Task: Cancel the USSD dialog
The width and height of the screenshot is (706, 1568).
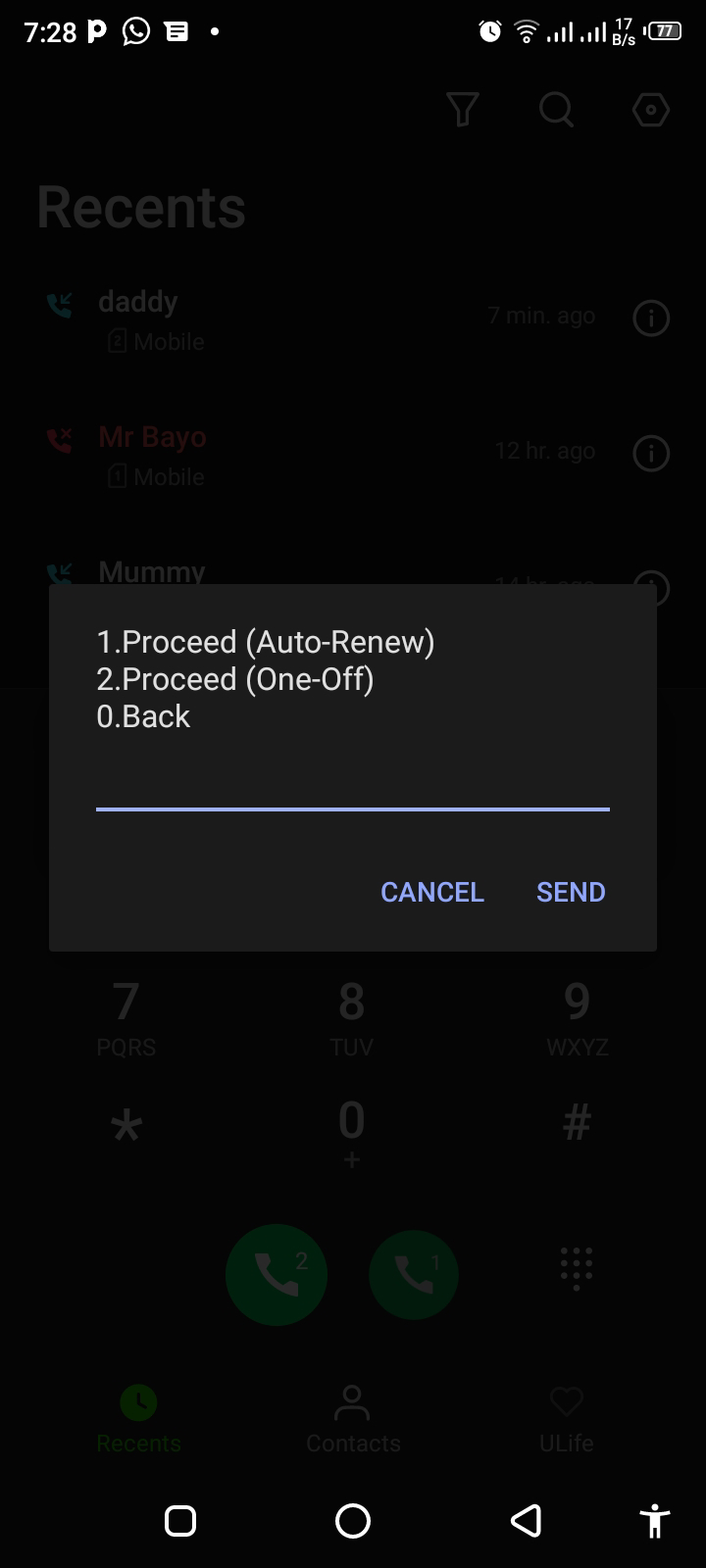Action: (x=431, y=892)
